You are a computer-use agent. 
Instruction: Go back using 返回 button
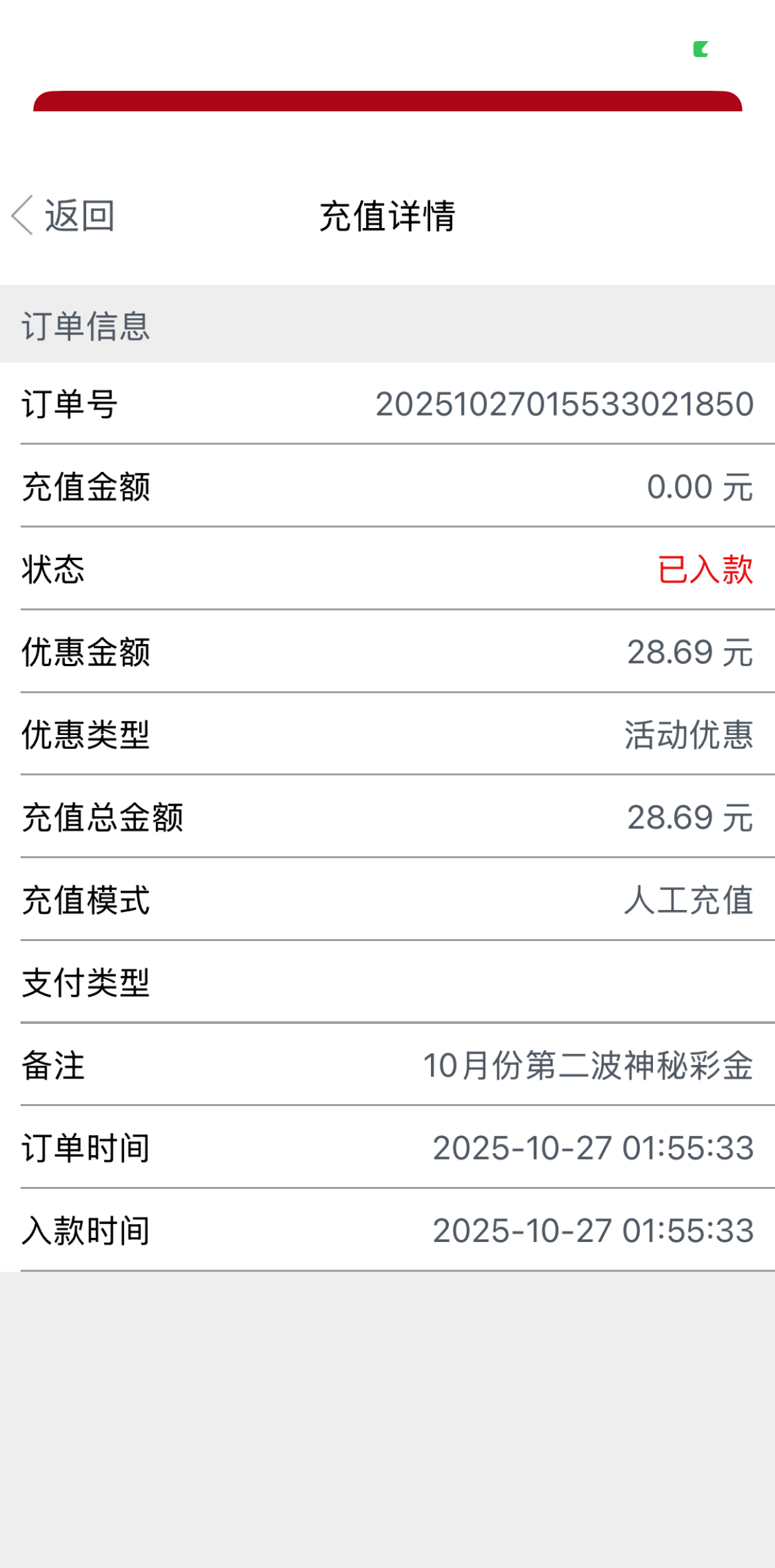(x=64, y=215)
